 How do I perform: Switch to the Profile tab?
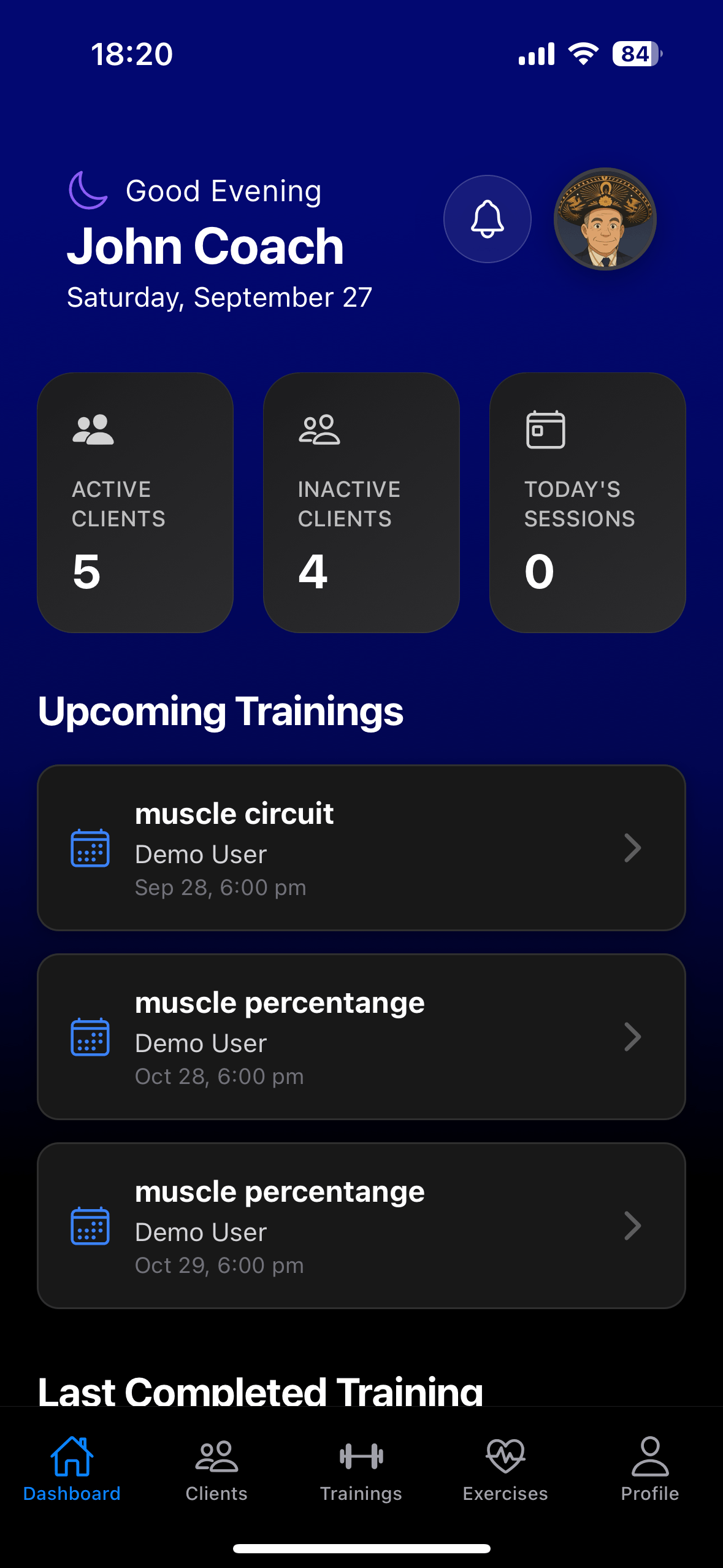click(650, 1469)
